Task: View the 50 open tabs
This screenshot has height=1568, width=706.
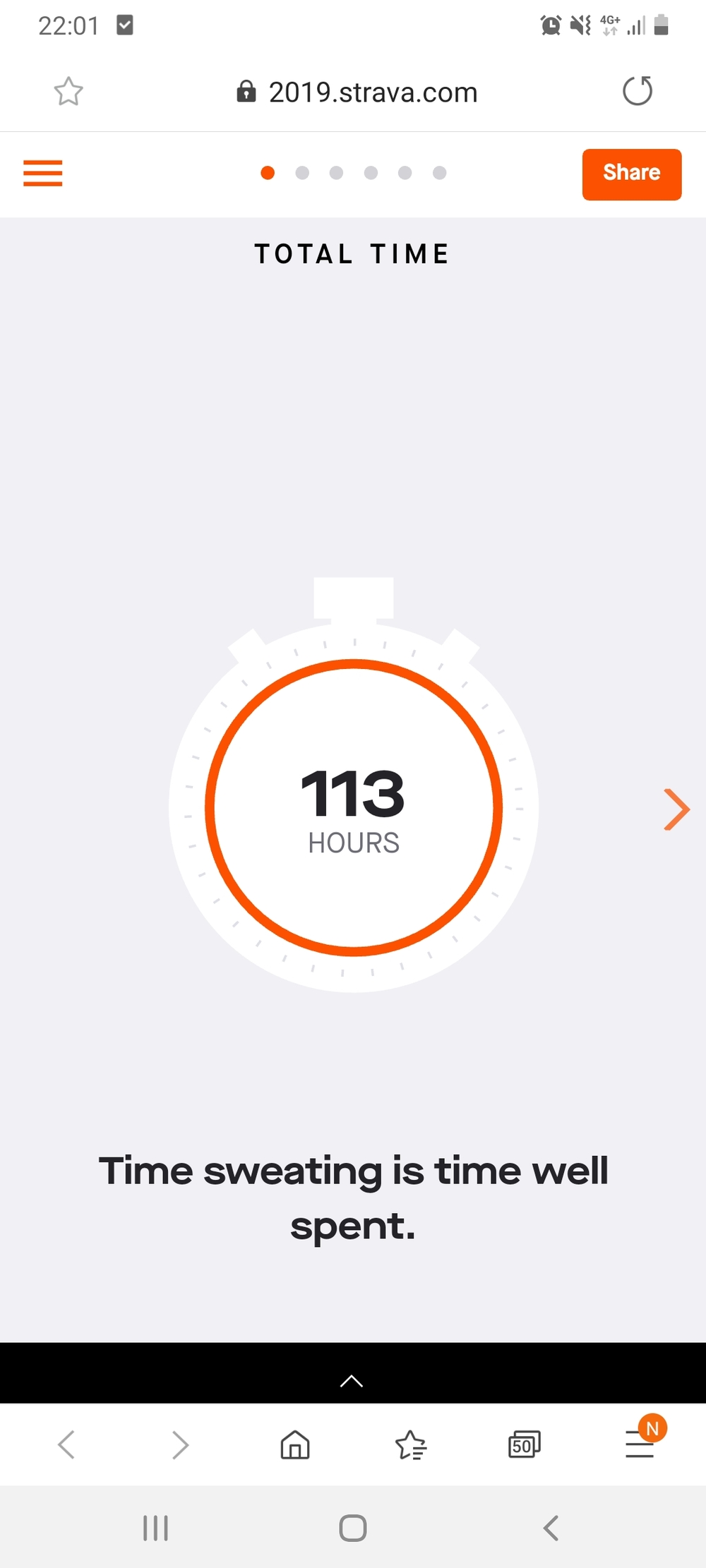Action: [524, 1445]
